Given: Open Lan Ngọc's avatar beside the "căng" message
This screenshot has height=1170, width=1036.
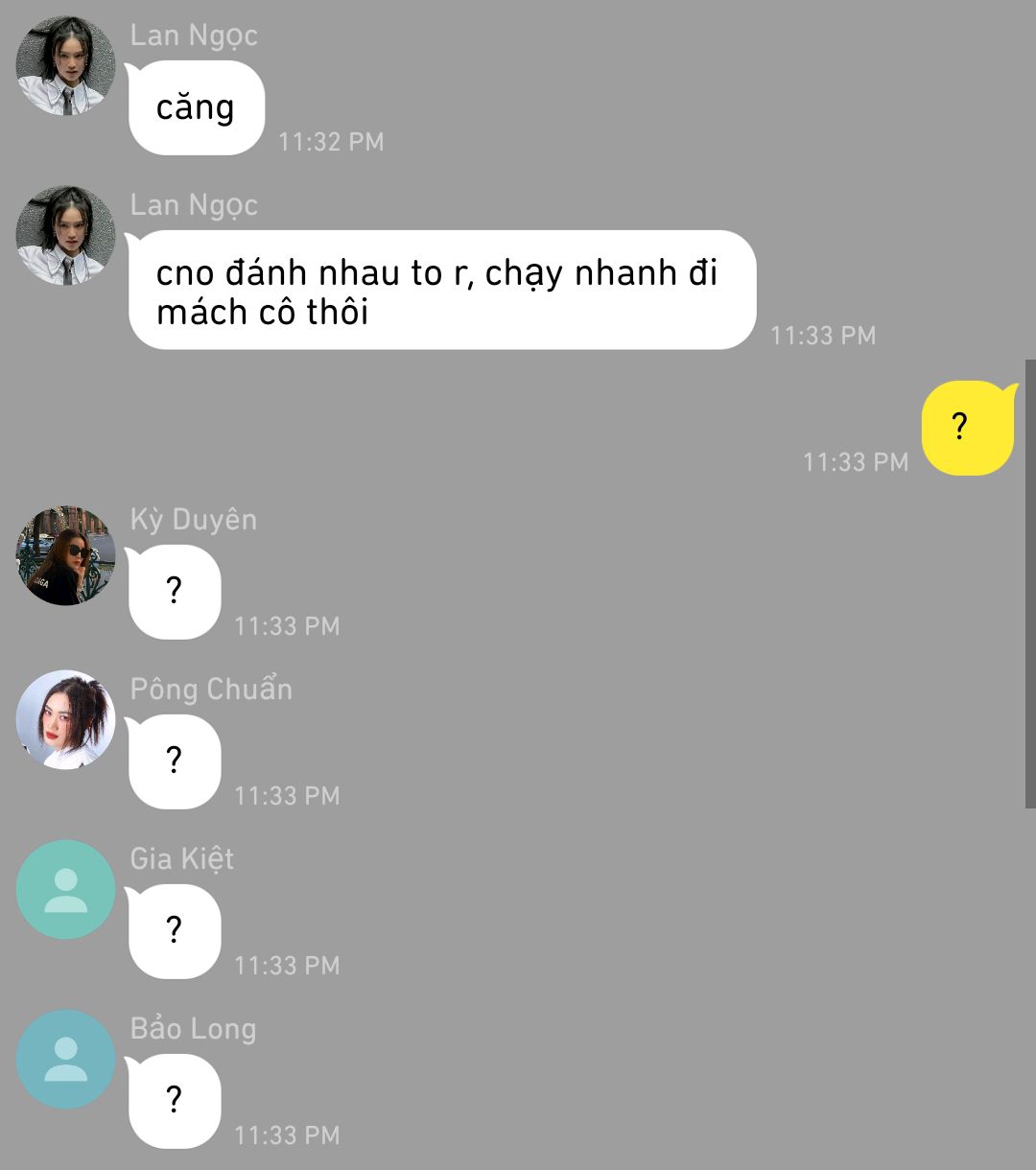Looking at the screenshot, I should coord(66,65).
